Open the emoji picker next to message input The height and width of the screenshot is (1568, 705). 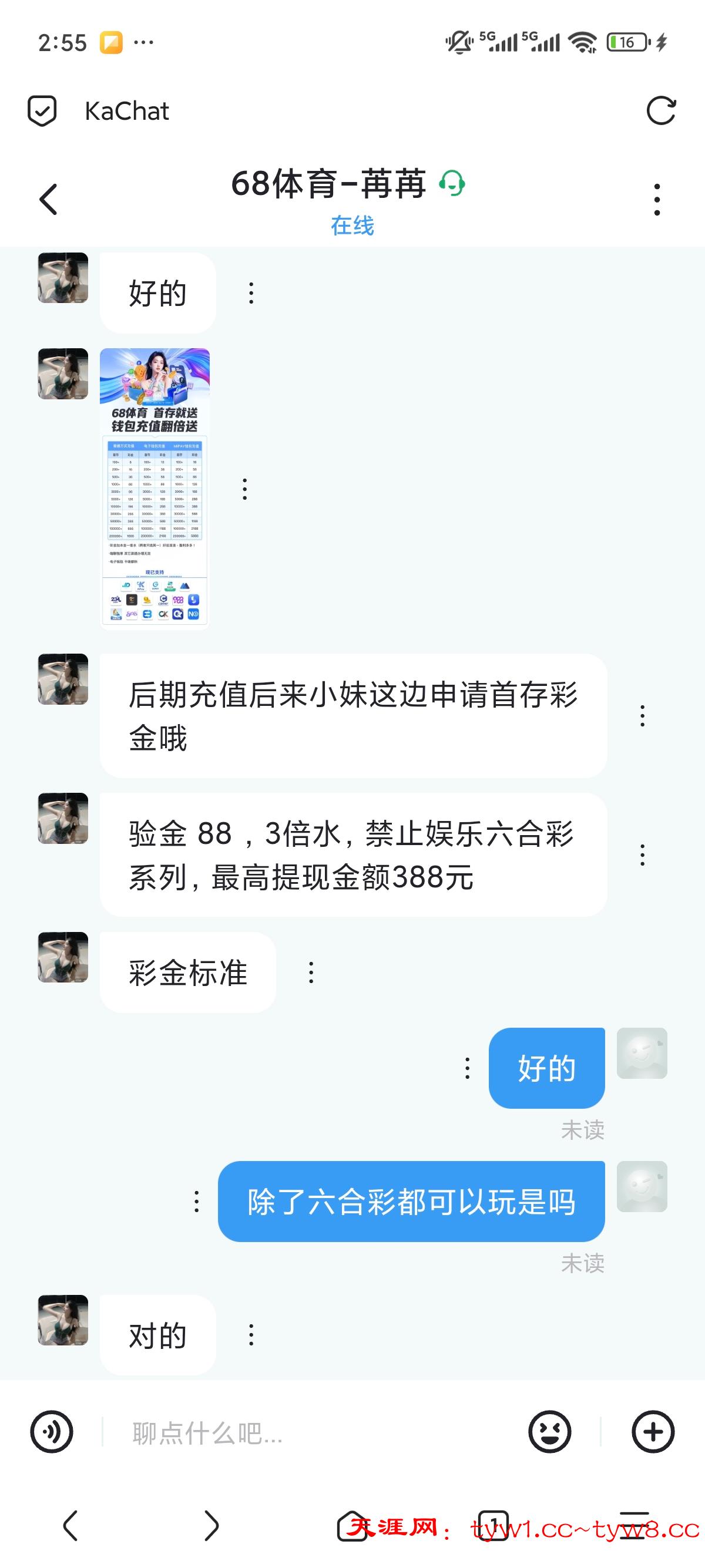tap(550, 1432)
